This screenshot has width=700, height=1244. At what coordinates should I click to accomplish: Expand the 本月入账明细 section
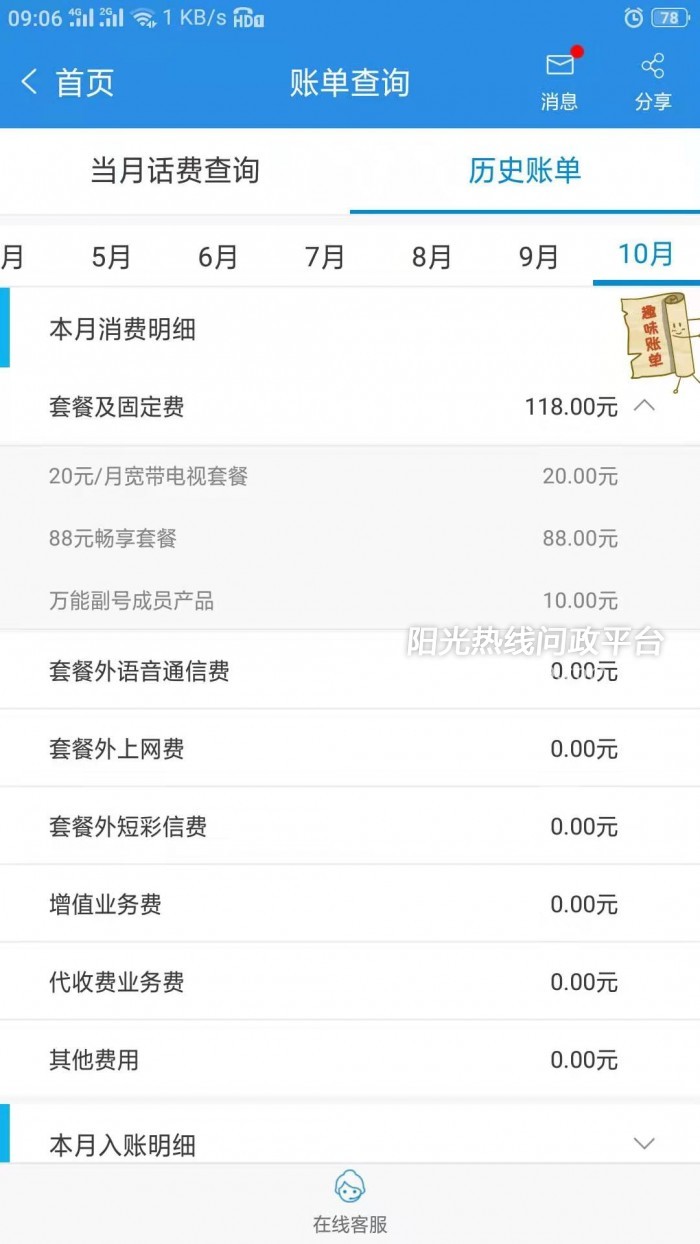coord(350,1143)
